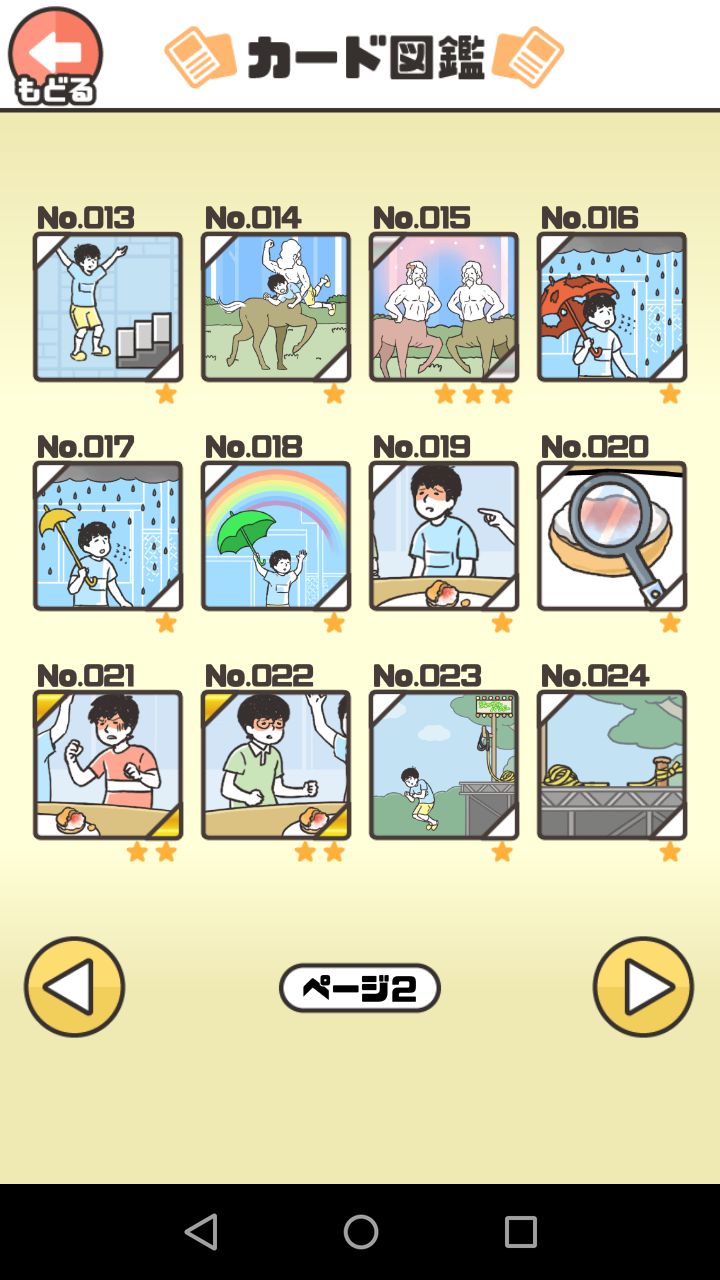This screenshot has height=1280, width=720.
Task: Go to the previous card page
Action: pyautogui.click(x=75, y=987)
